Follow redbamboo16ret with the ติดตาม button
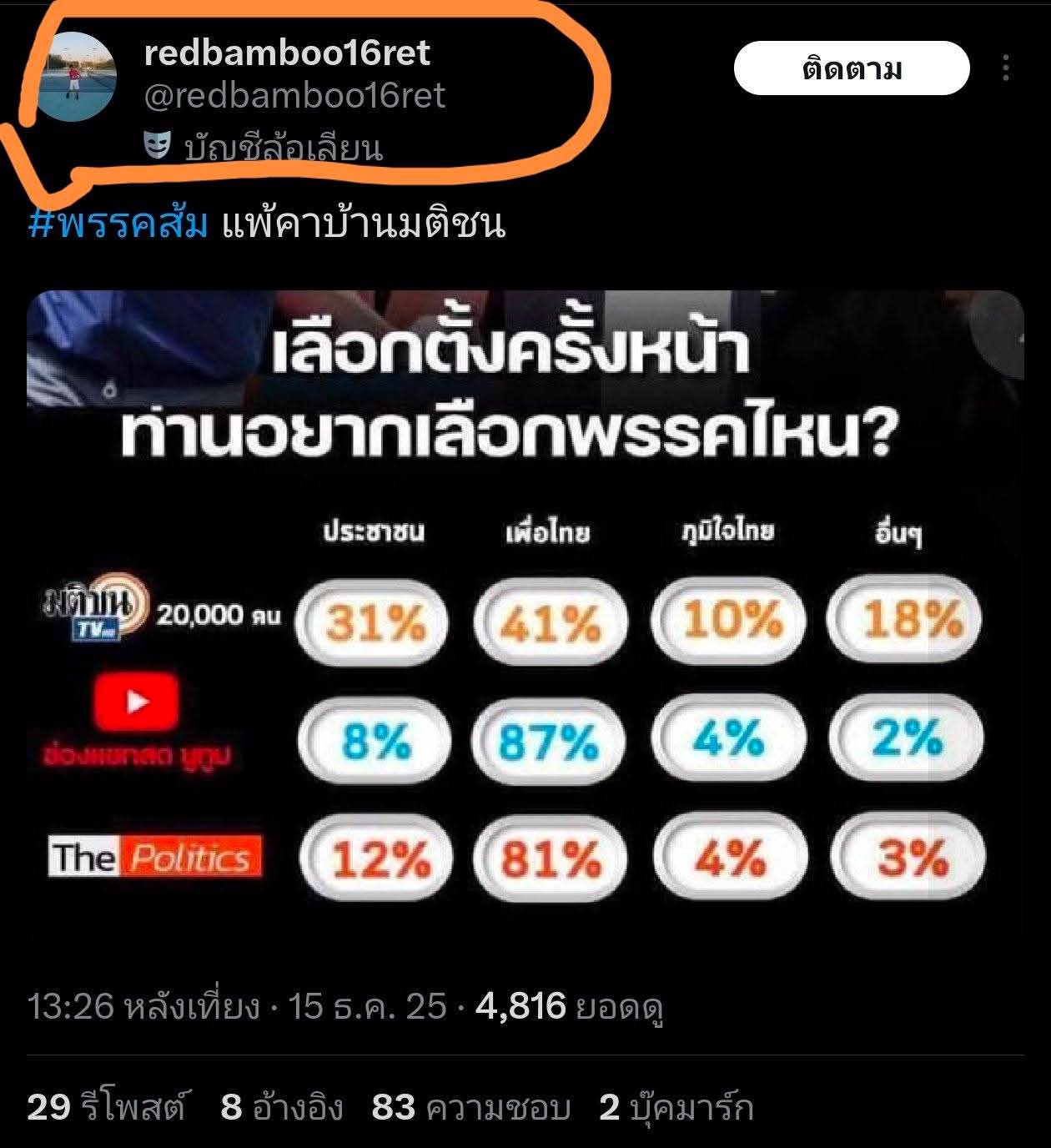Screen dimensions: 1051x1148 (852, 68)
